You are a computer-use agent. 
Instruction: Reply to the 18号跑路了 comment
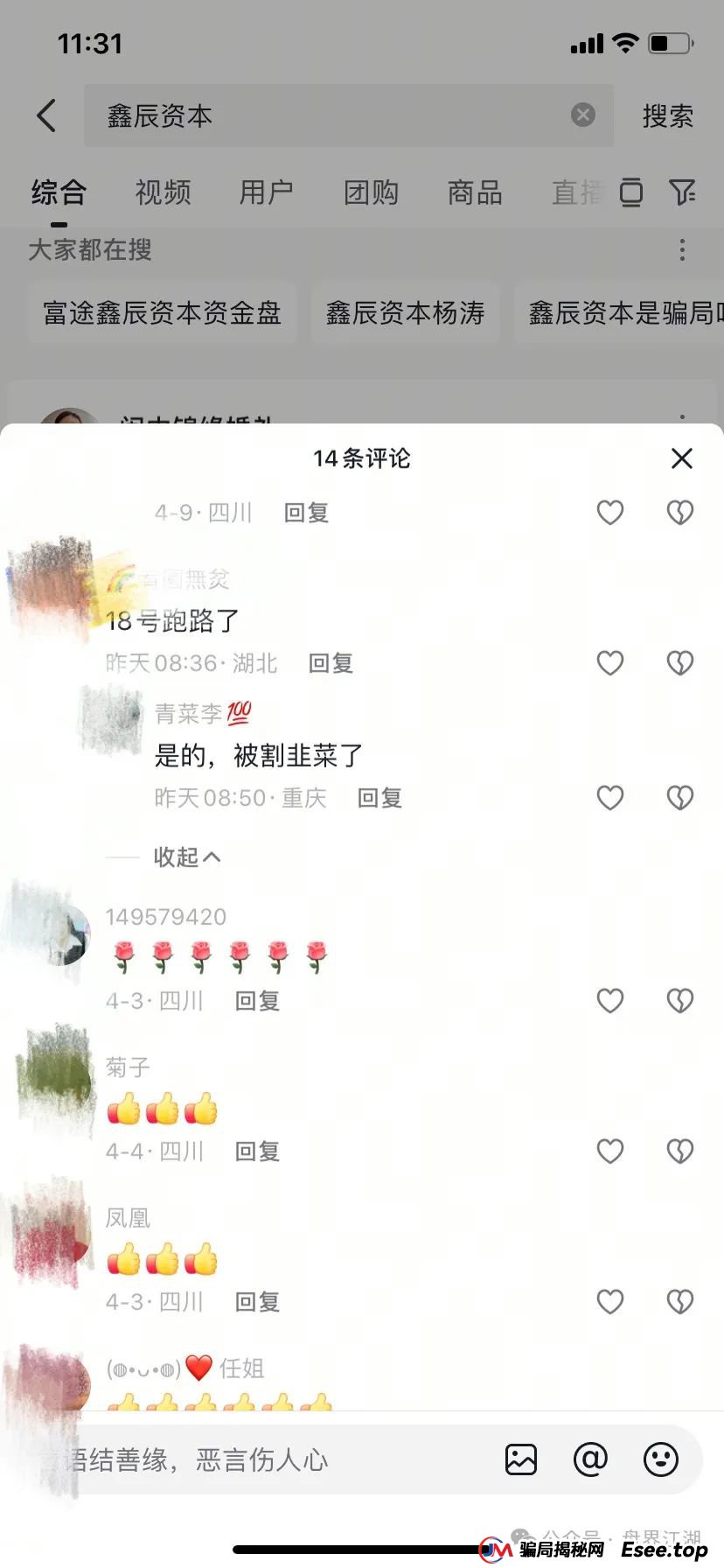pos(331,663)
